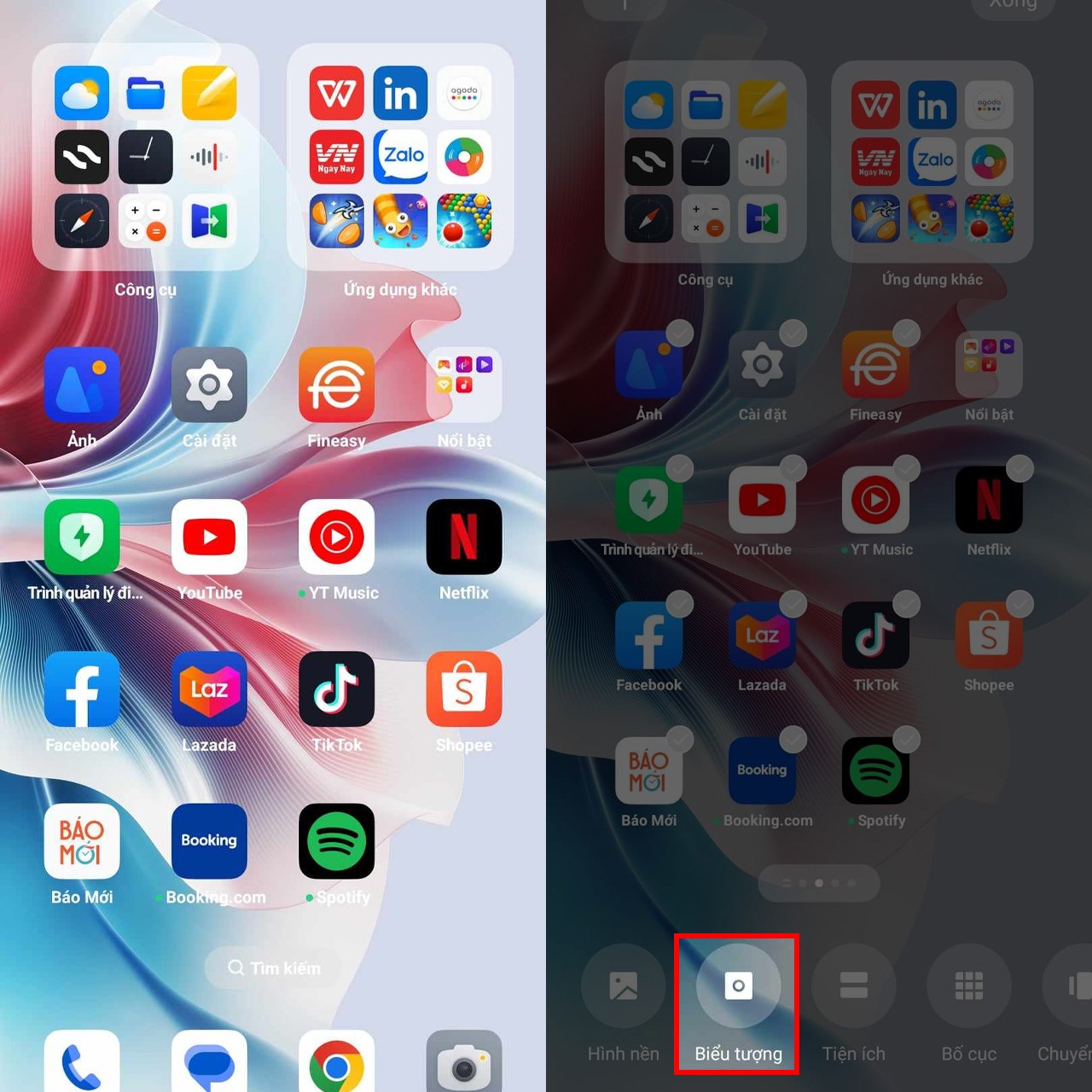Tick the selection circle on Cài đặt

pyautogui.click(x=793, y=333)
